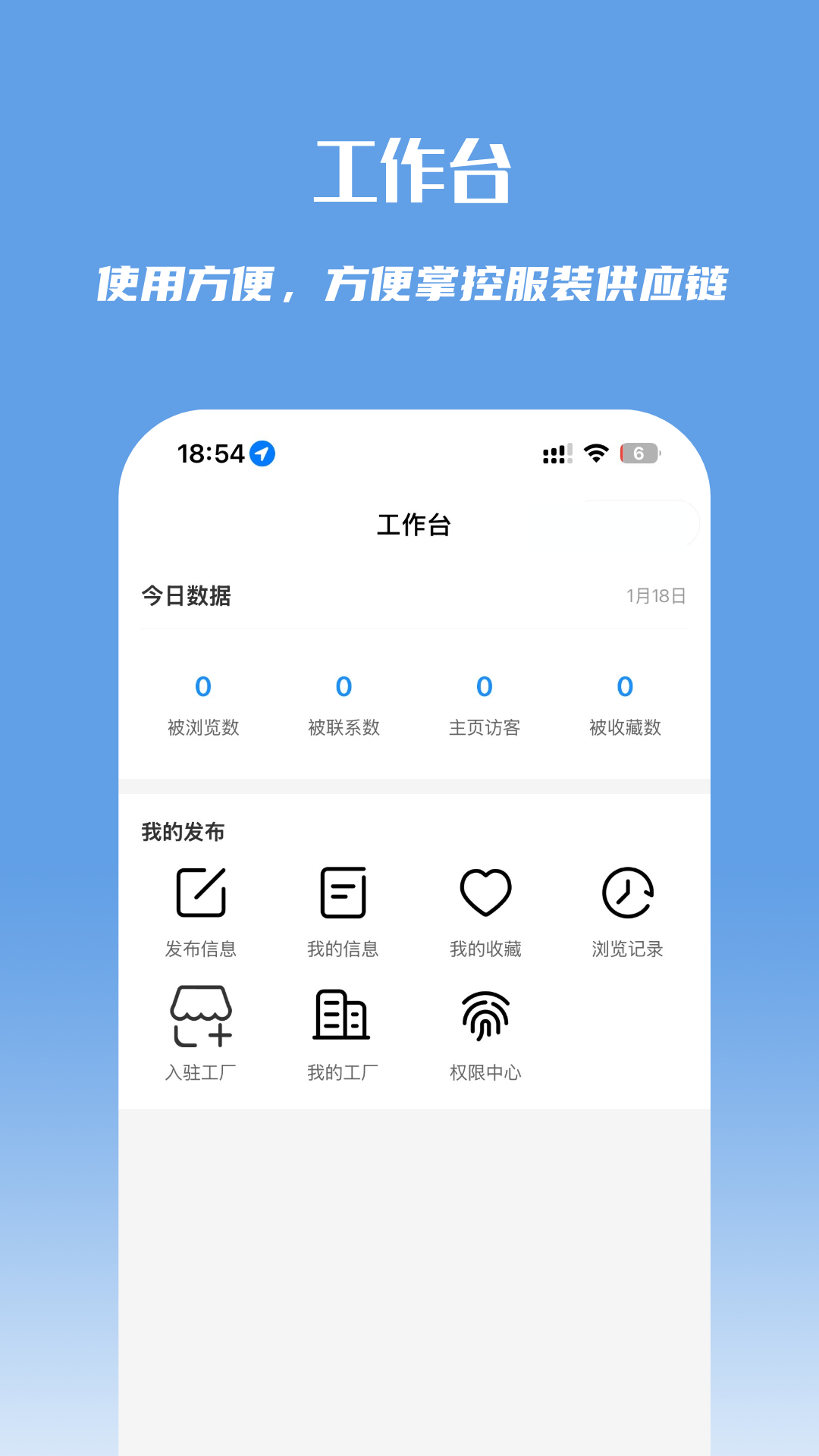Select the 工作台 page title

413,524
